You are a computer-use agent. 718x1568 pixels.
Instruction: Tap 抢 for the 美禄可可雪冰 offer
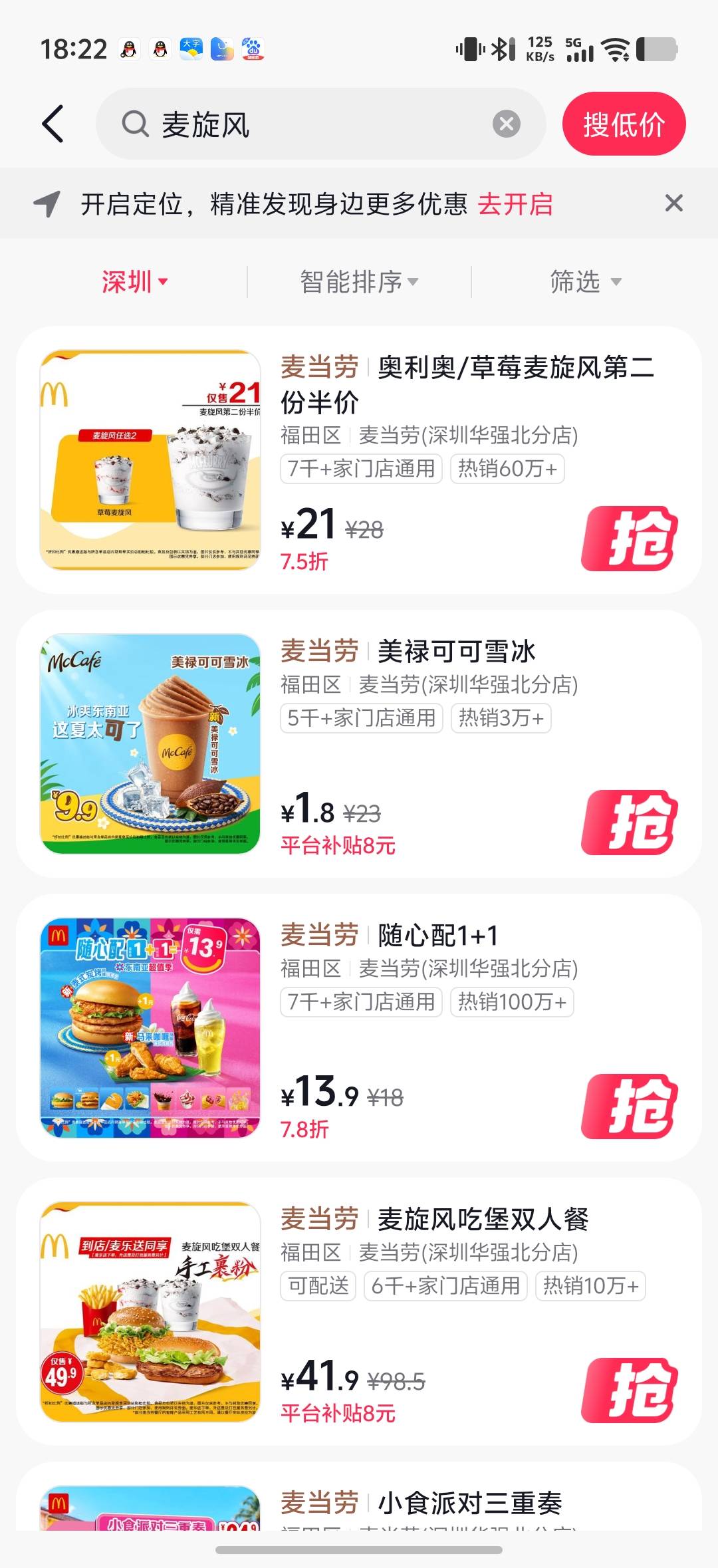click(630, 823)
